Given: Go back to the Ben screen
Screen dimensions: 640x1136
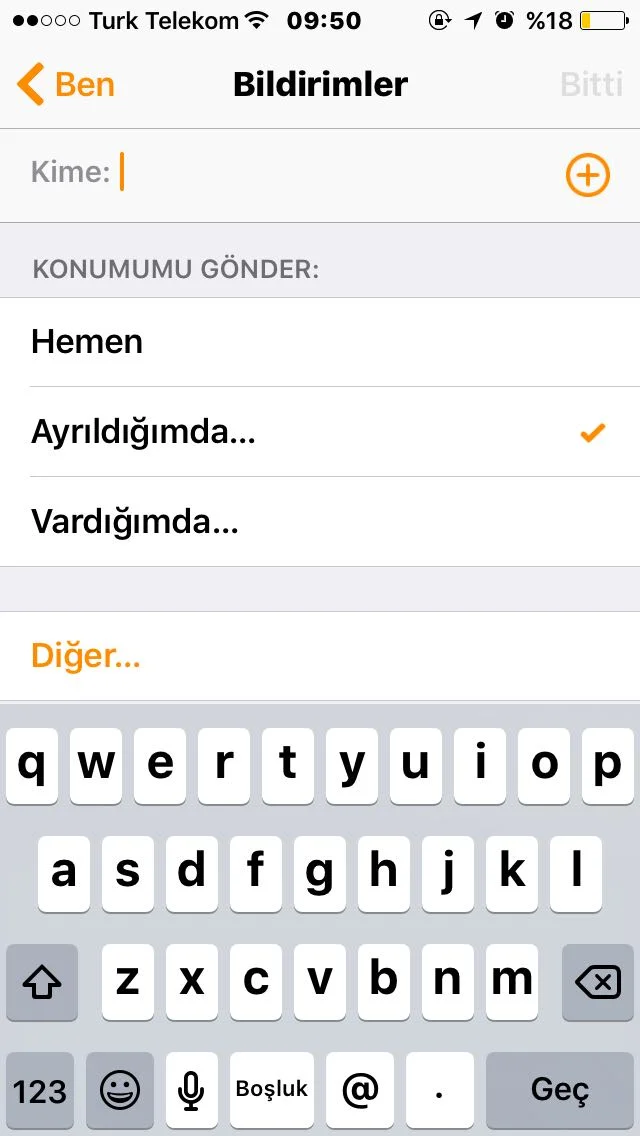Looking at the screenshot, I should click(x=66, y=85).
